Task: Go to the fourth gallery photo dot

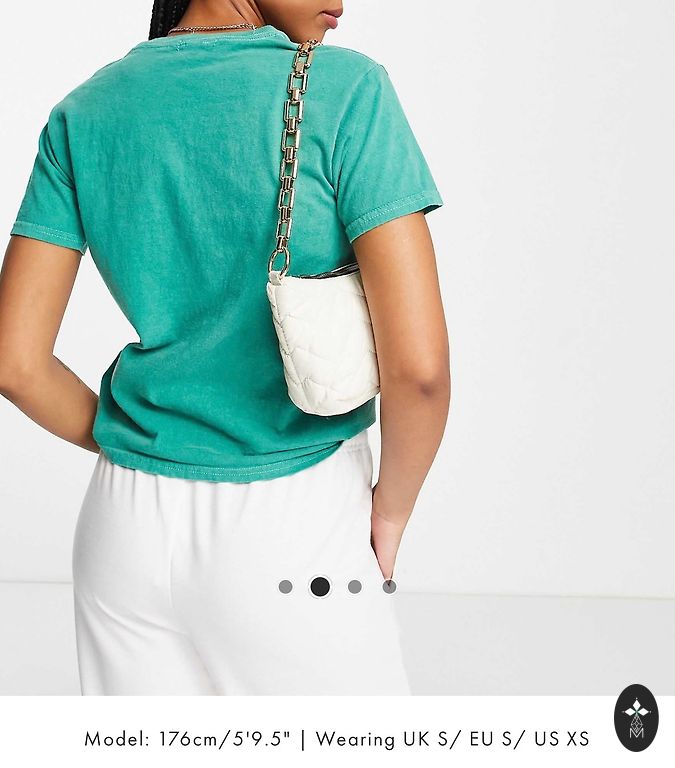Action: coord(389,587)
